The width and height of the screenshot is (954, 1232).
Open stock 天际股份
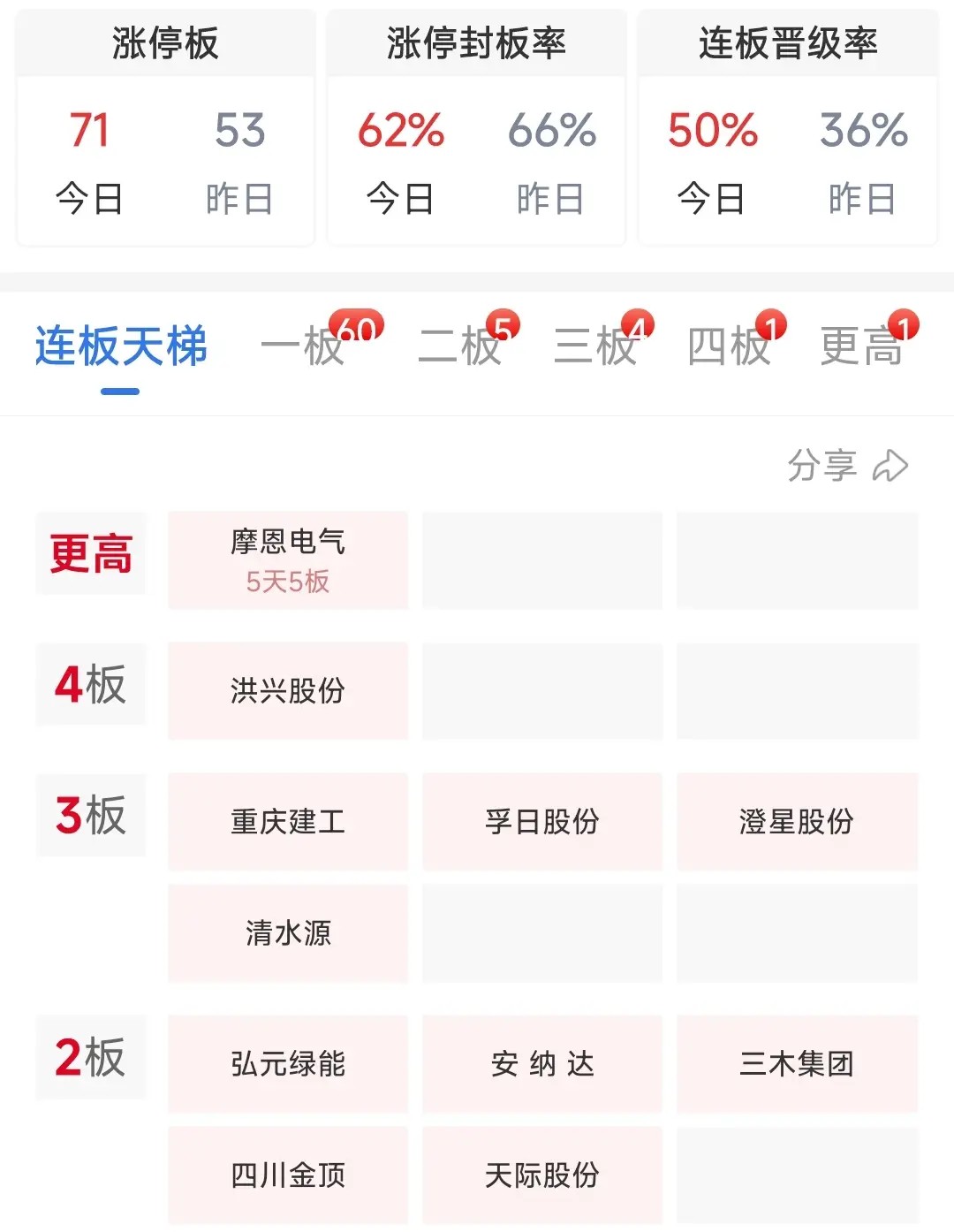click(x=542, y=1175)
